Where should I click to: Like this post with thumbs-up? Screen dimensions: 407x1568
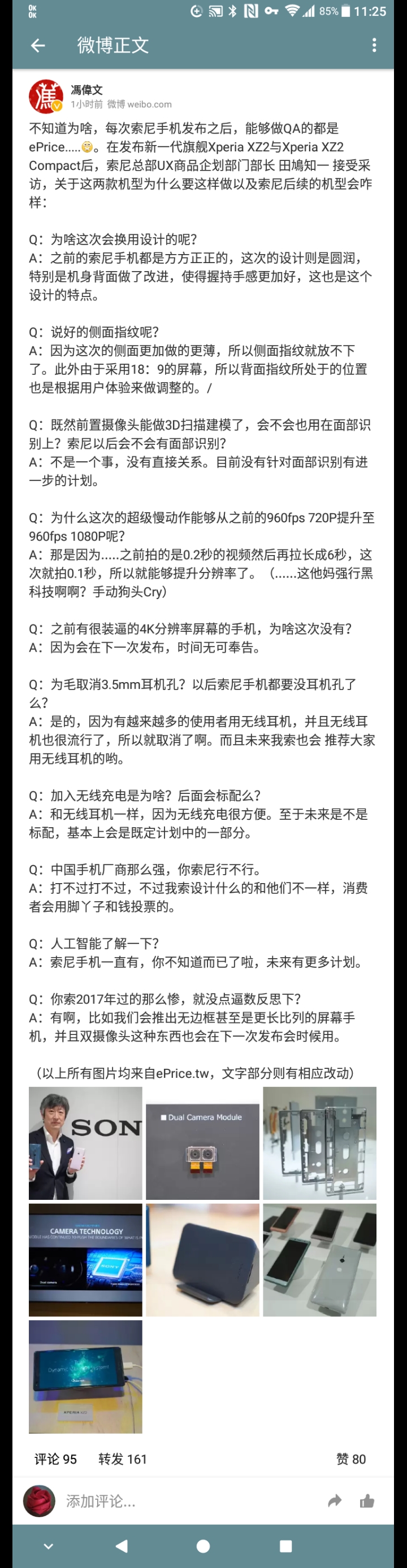367,1501
